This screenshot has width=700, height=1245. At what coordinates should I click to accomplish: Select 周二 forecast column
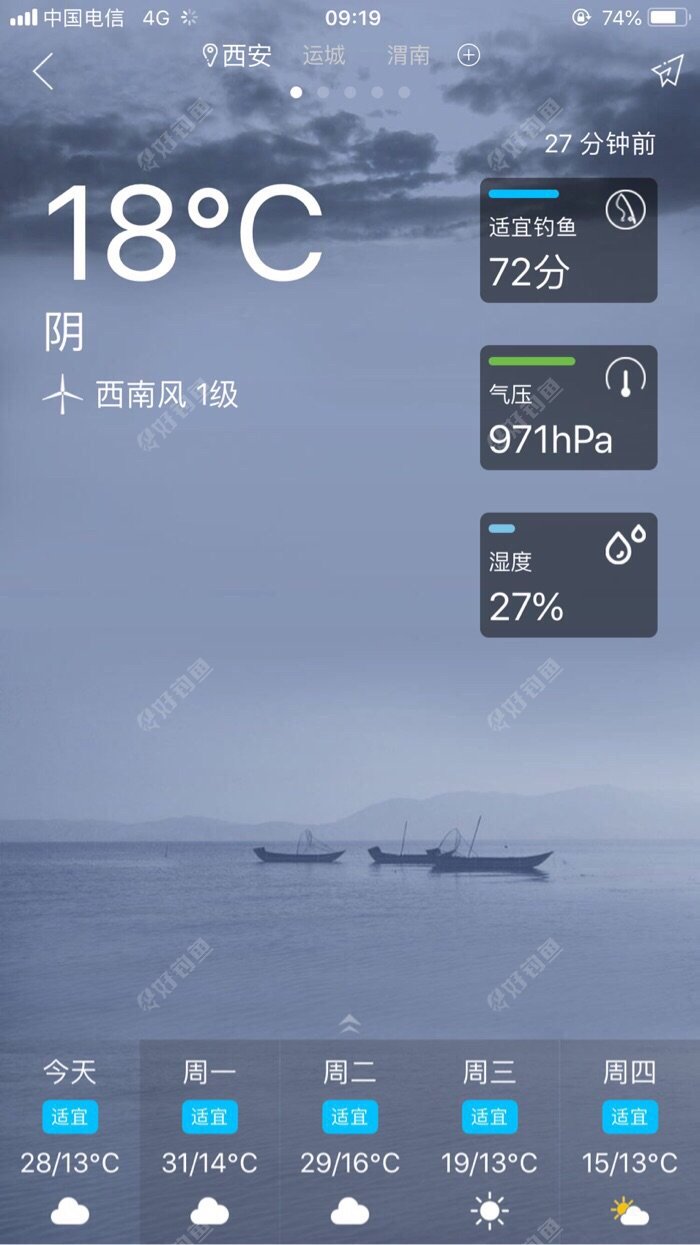coord(350,1142)
